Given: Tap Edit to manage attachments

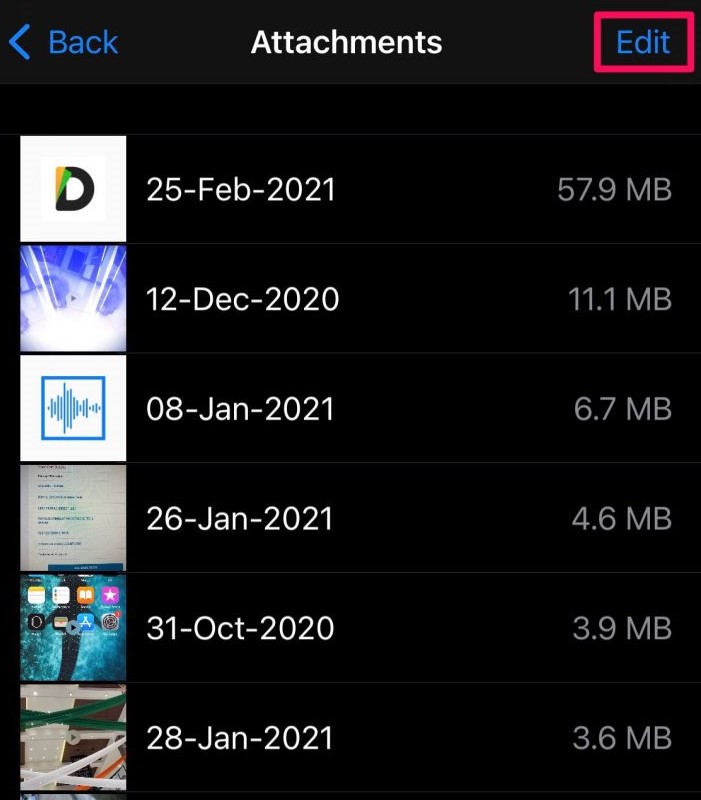Looking at the screenshot, I should tap(642, 42).
